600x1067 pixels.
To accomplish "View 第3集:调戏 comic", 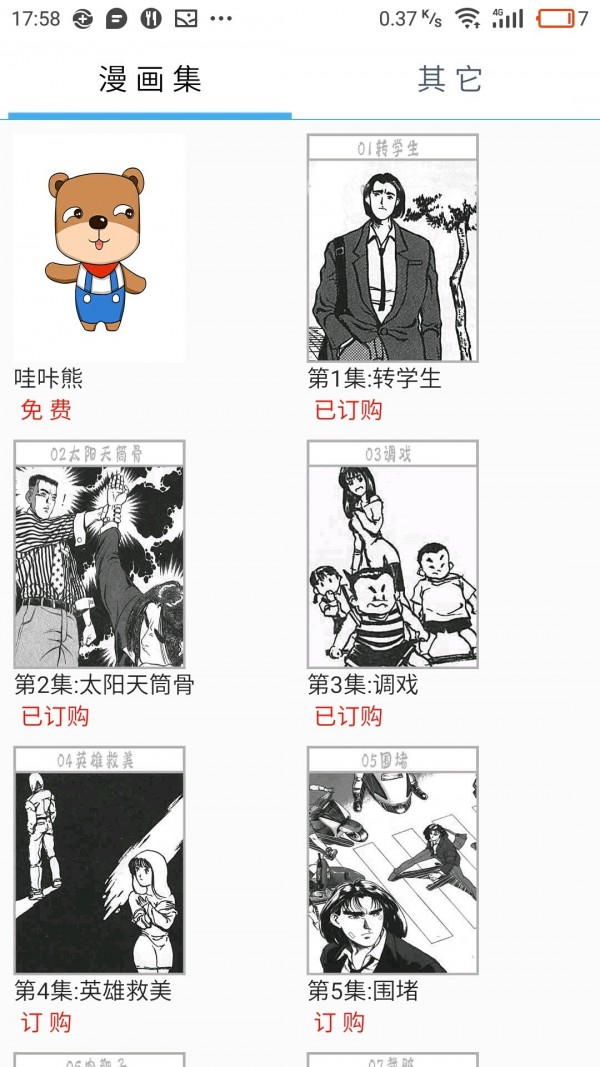I will (392, 554).
